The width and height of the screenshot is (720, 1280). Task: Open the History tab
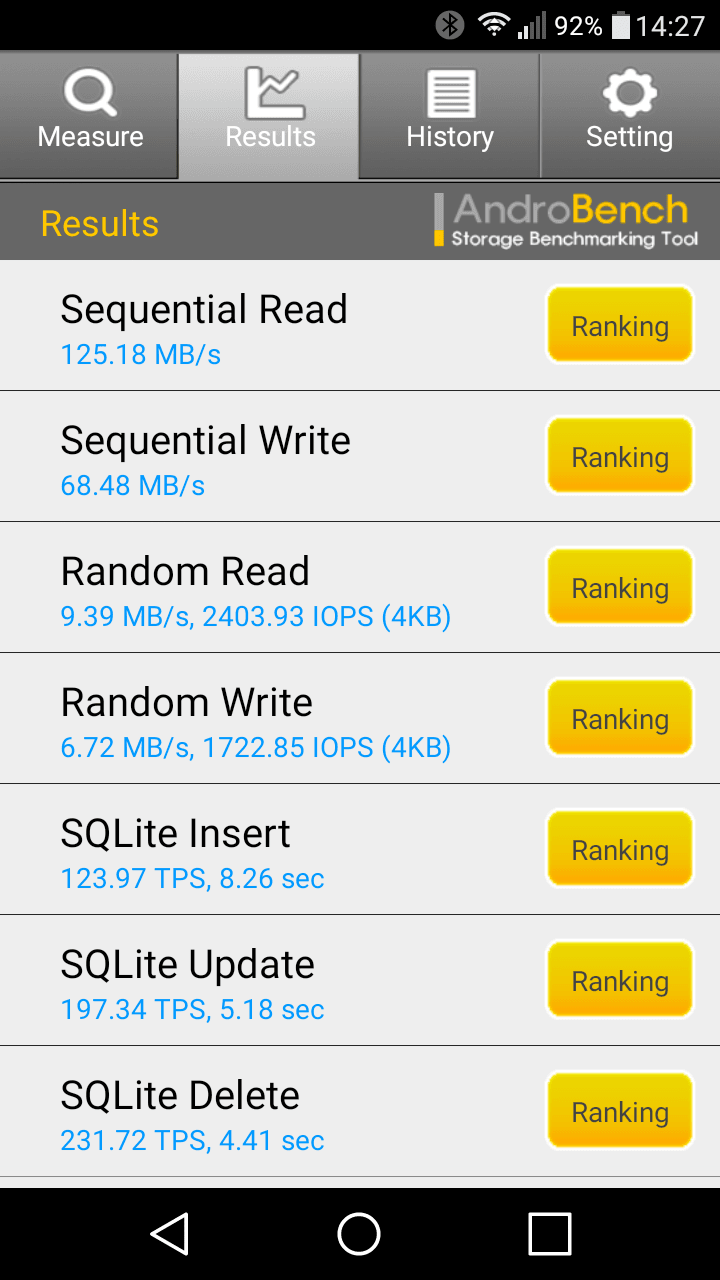point(450,116)
